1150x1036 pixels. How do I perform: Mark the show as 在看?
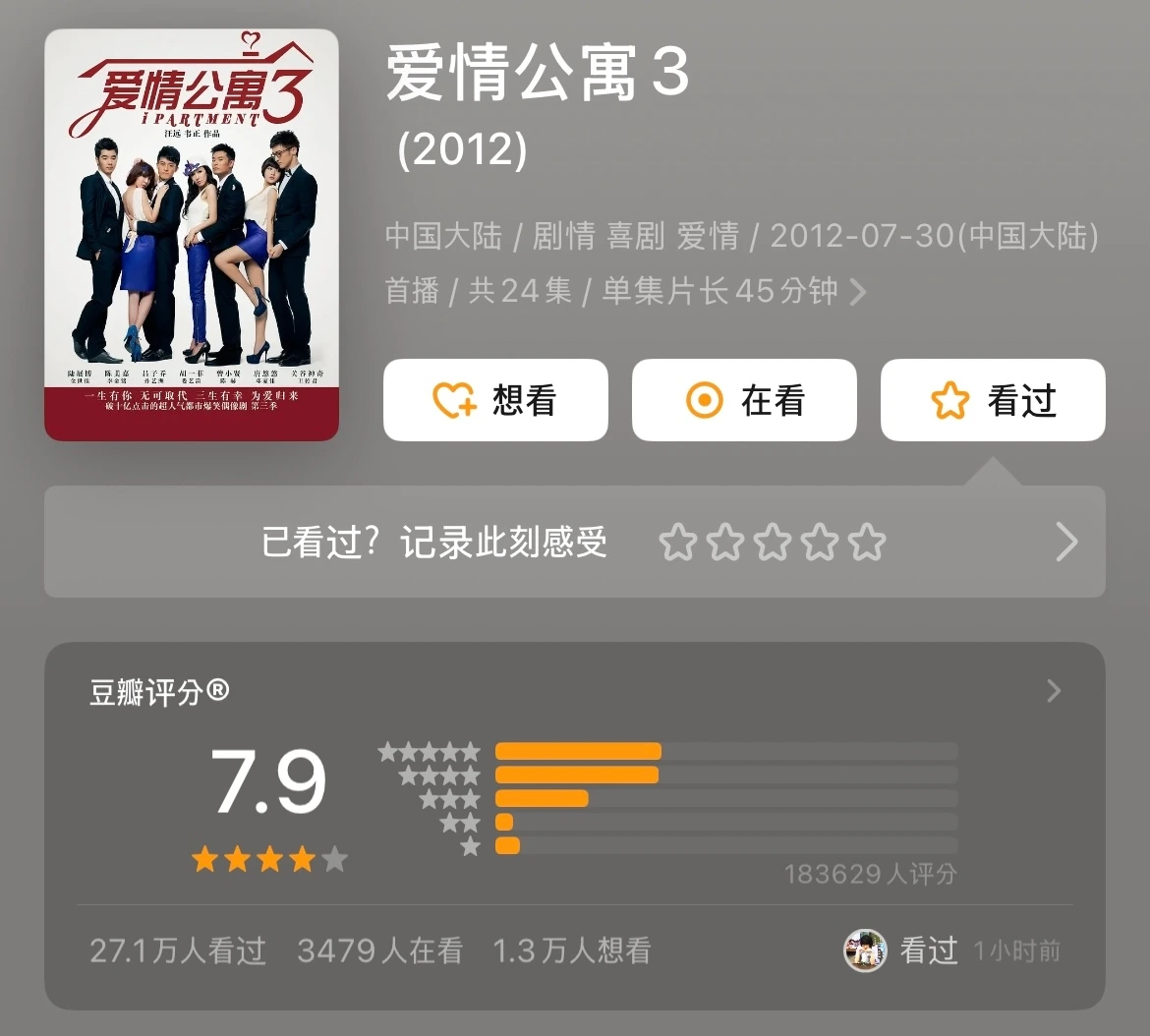pos(744,400)
